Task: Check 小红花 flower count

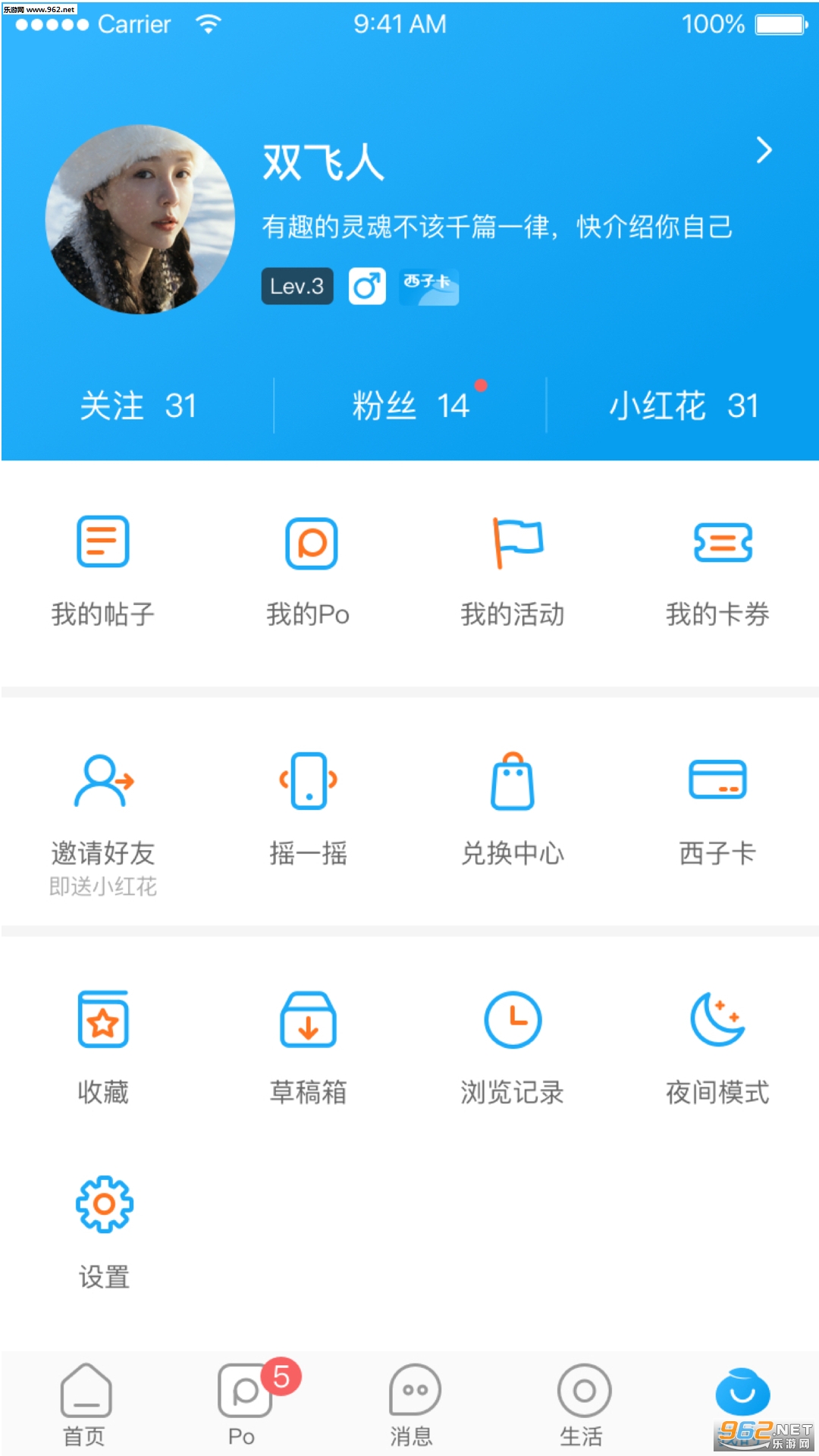Action: pyautogui.click(x=682, y=406)
